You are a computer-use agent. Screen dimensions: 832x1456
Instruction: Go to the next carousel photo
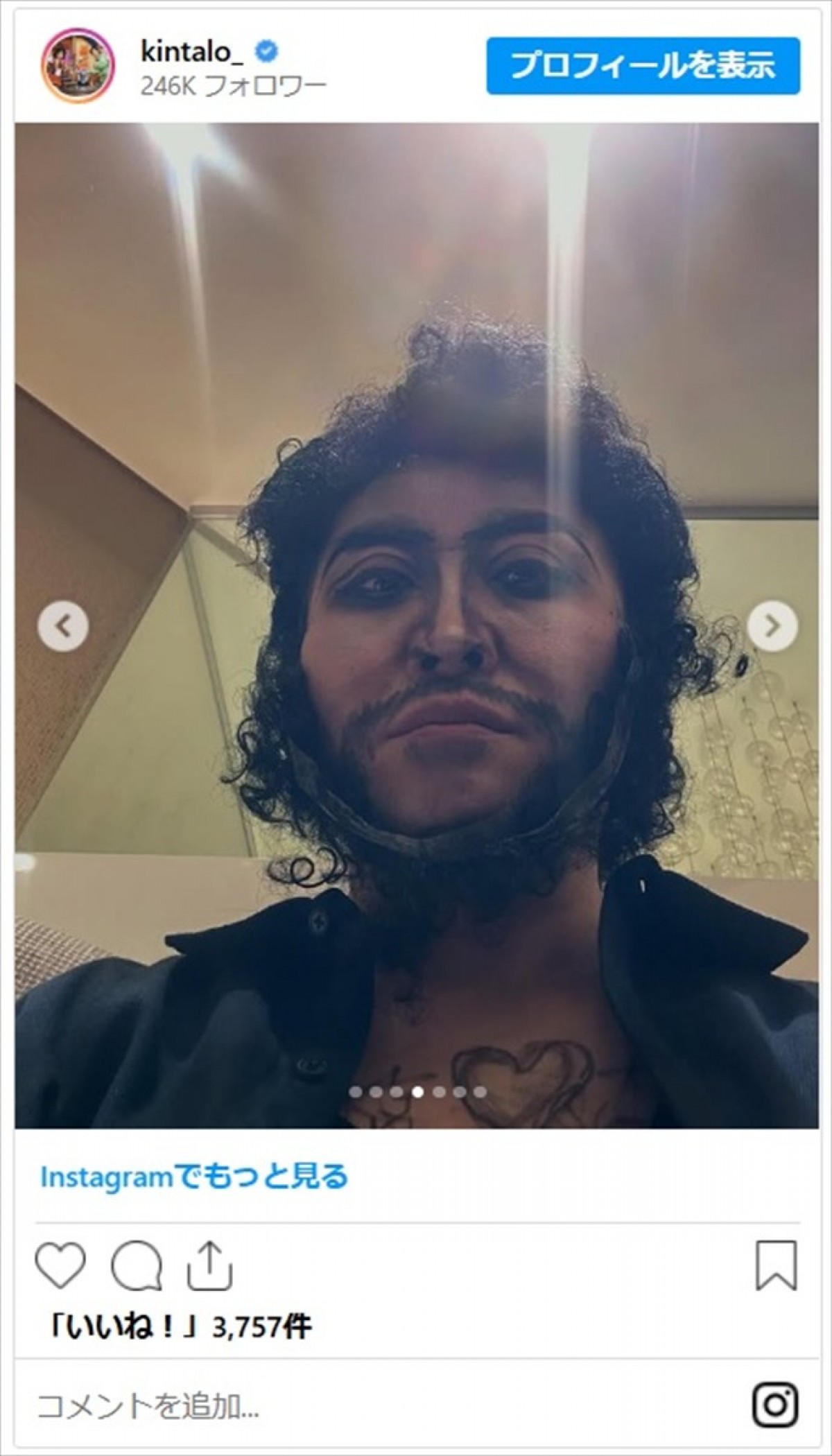click(x=772, y=626)
